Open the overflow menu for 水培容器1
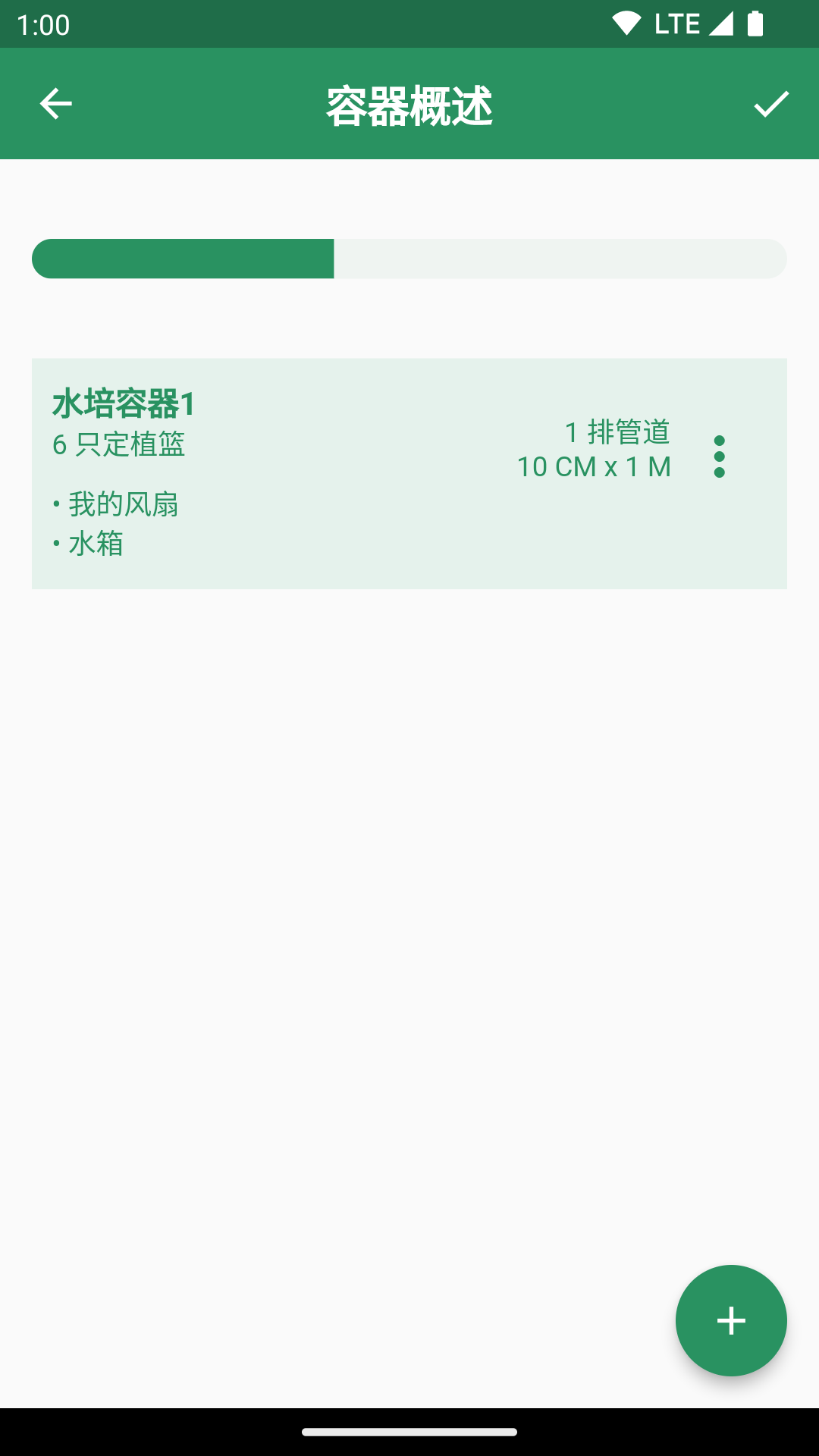819x1456 pixels. 719,457
